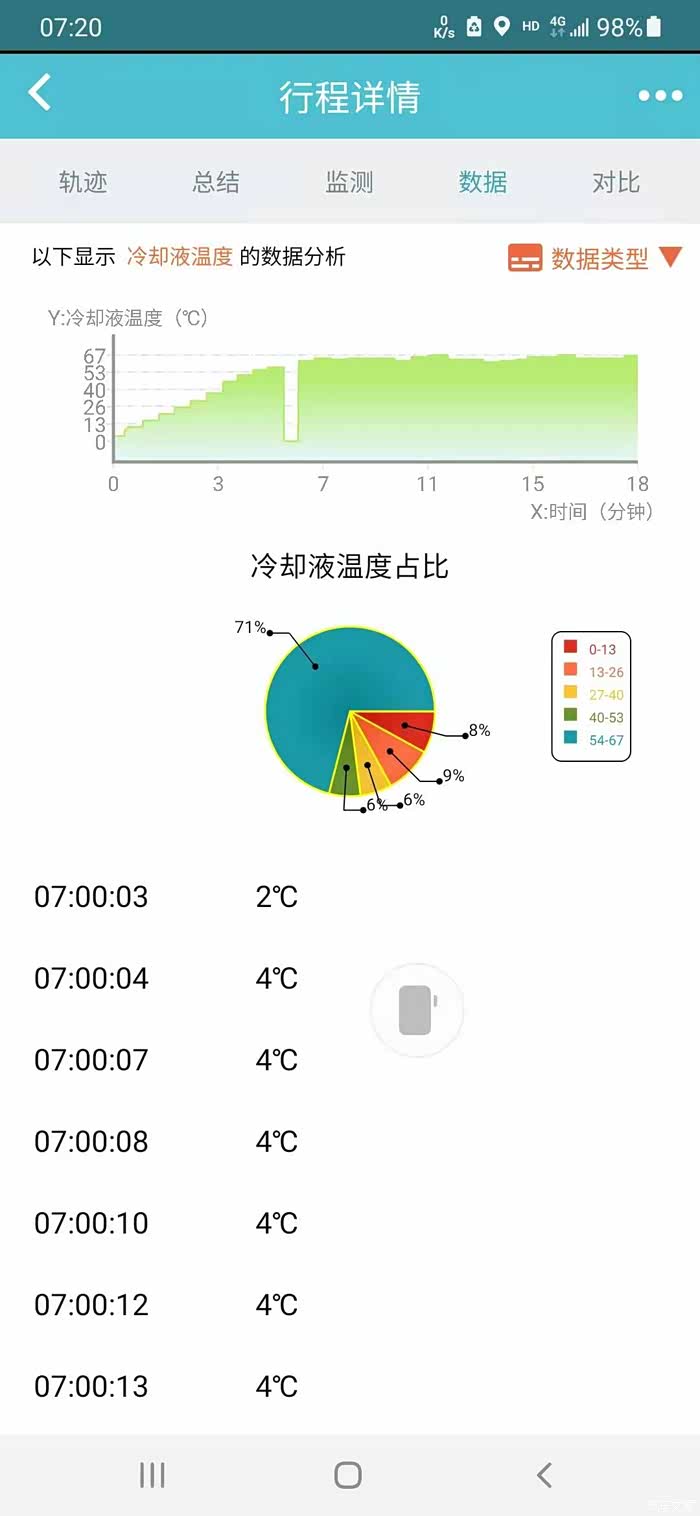Image resolution: width=700 pixels, height=1516 pixels.
Task: Open recent apps from navigation bar
Action: click(152, 1474)
